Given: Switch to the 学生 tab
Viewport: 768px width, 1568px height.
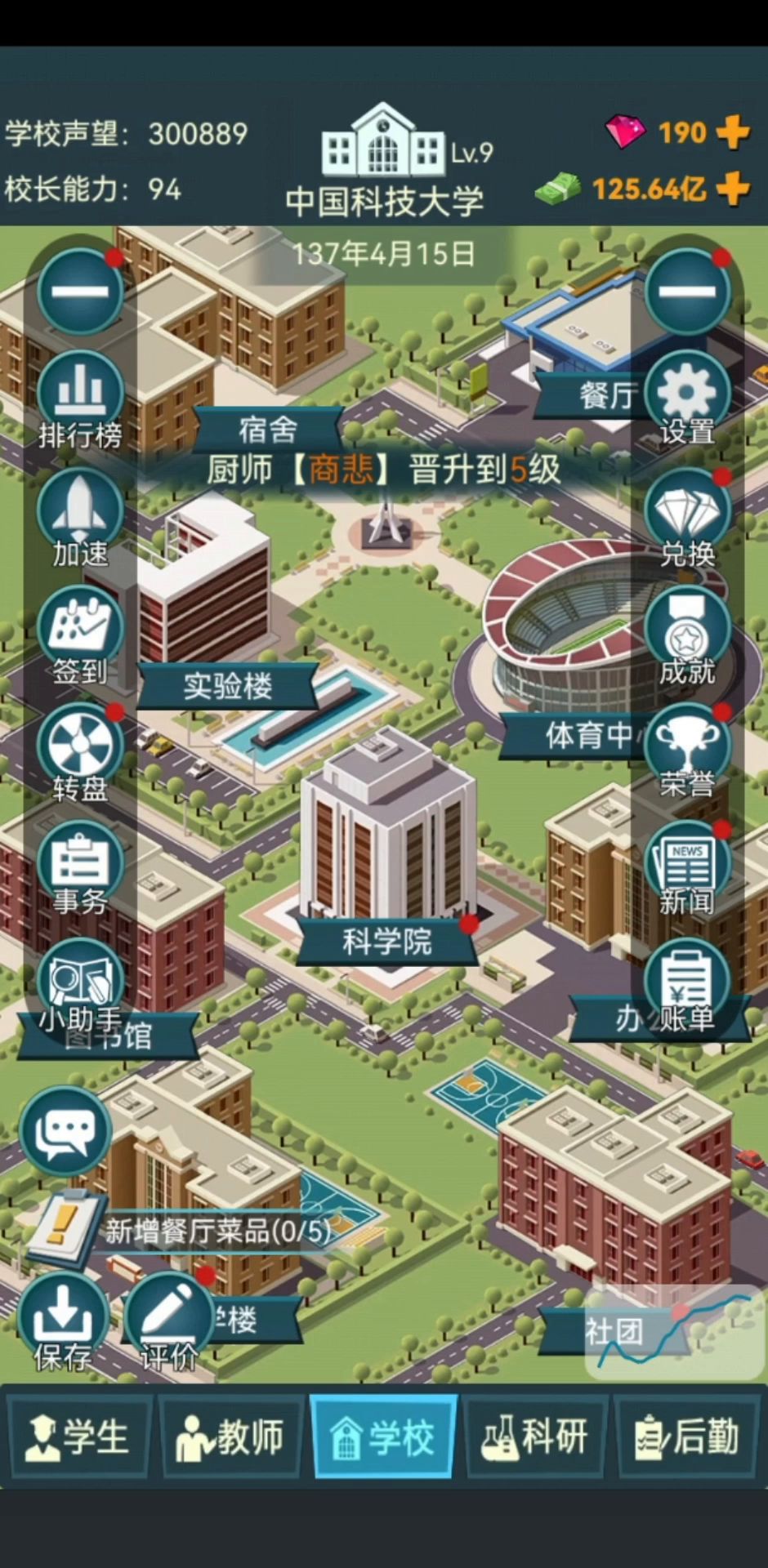Looking at the screenshot, I should click(x=78, y=1437).
